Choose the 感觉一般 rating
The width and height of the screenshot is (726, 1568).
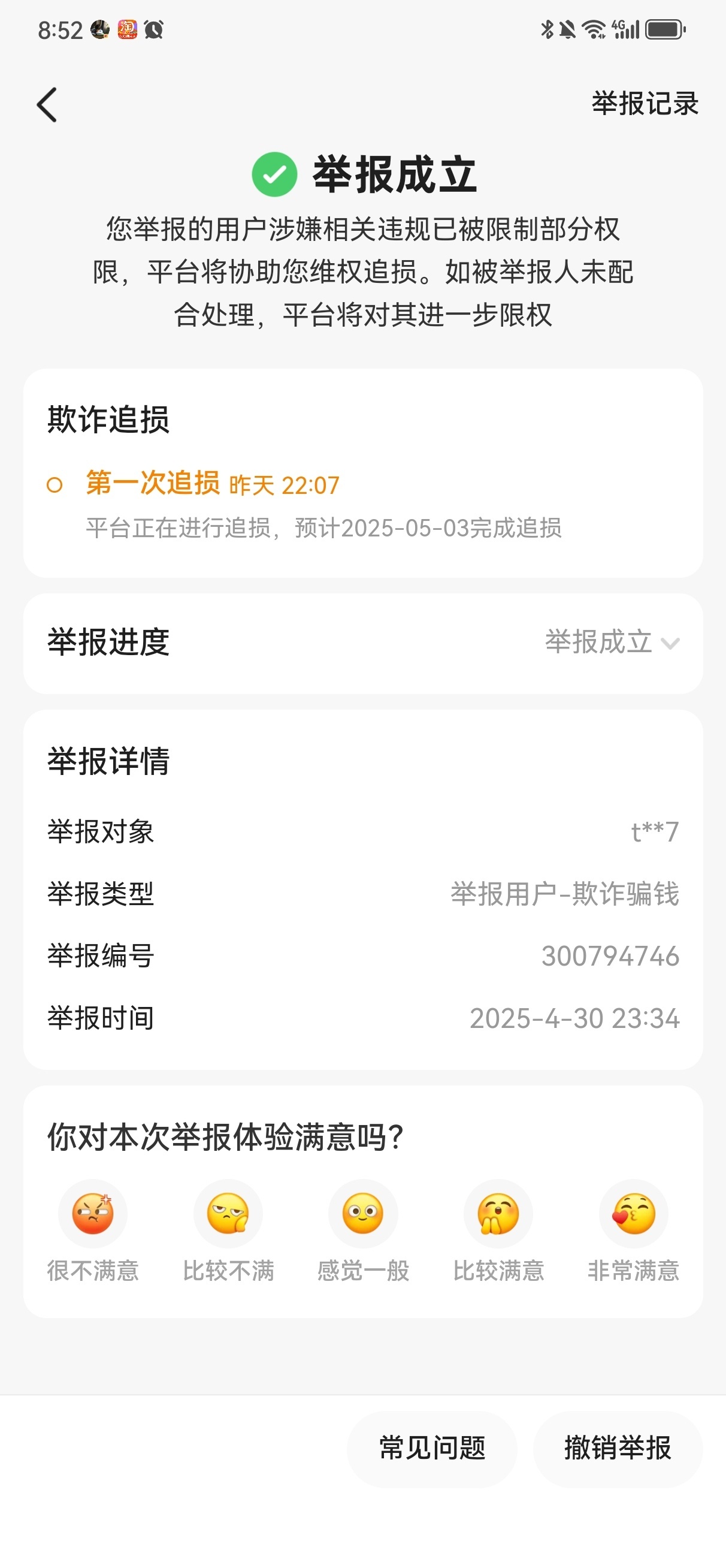pos(364,1214)
